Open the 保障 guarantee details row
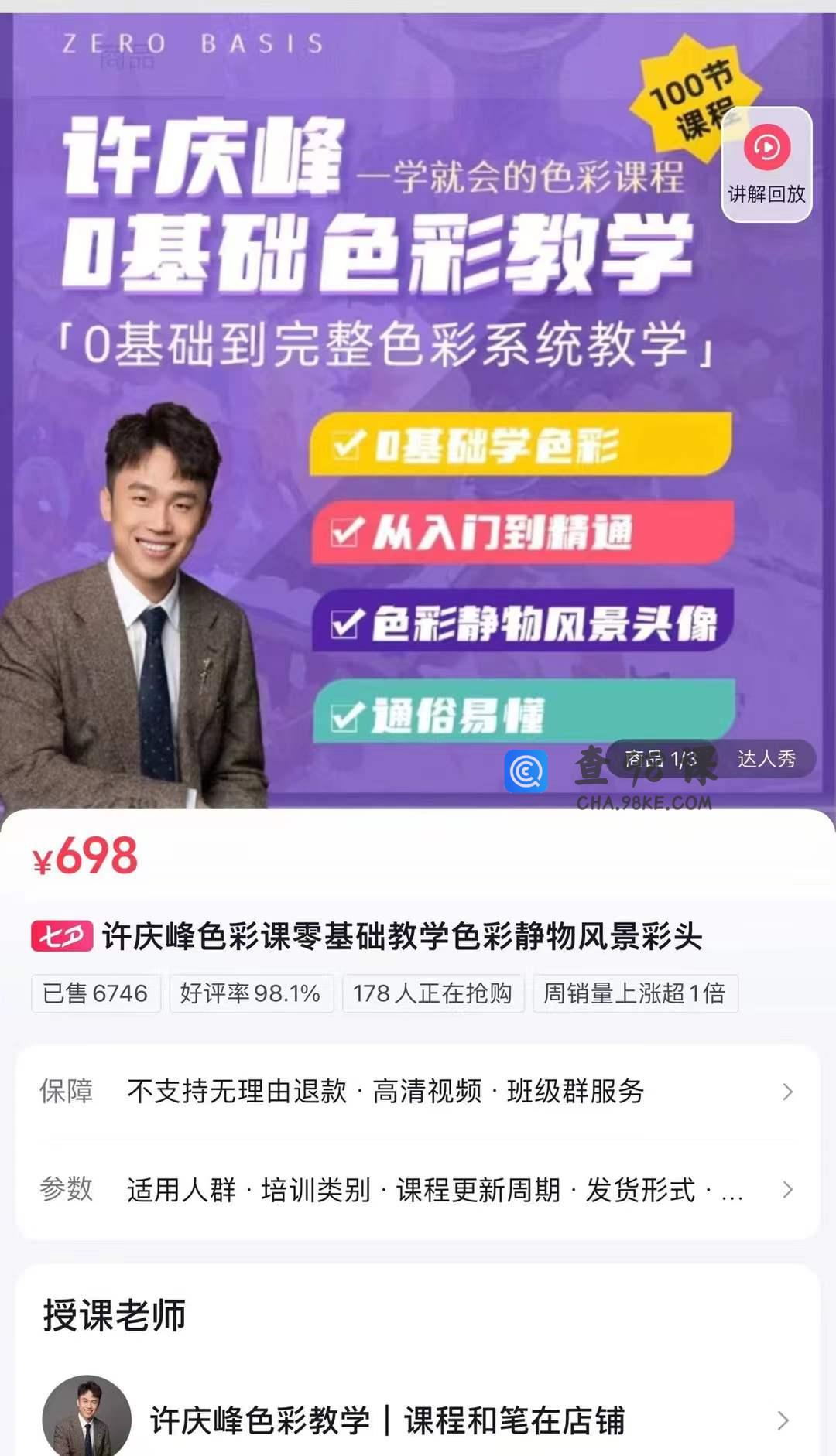The image size is (836, 1456). [418, 1092]
